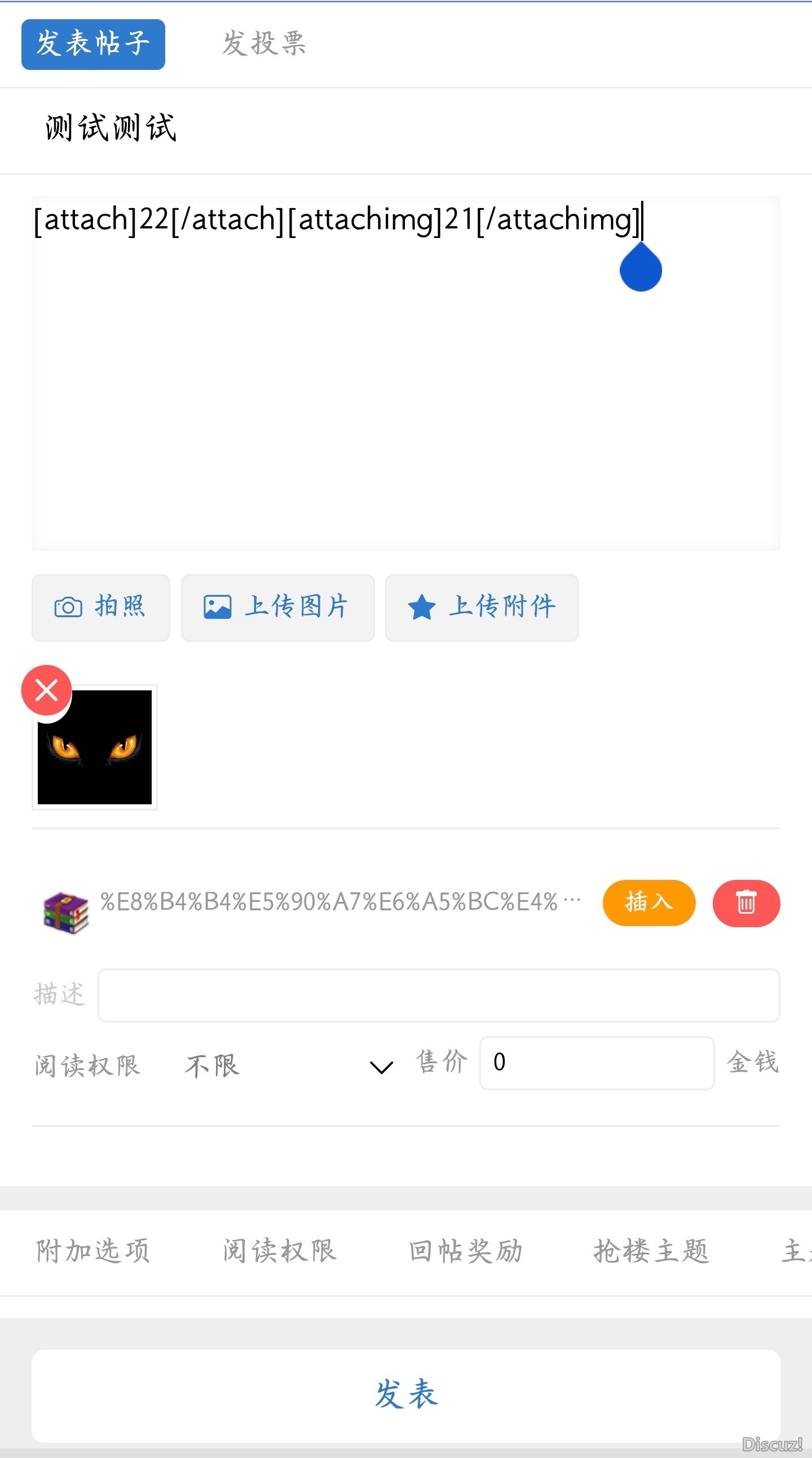Click the picture icon on 上传图片 button
The width and height of the screenshot is (812, 1458).
218,606
